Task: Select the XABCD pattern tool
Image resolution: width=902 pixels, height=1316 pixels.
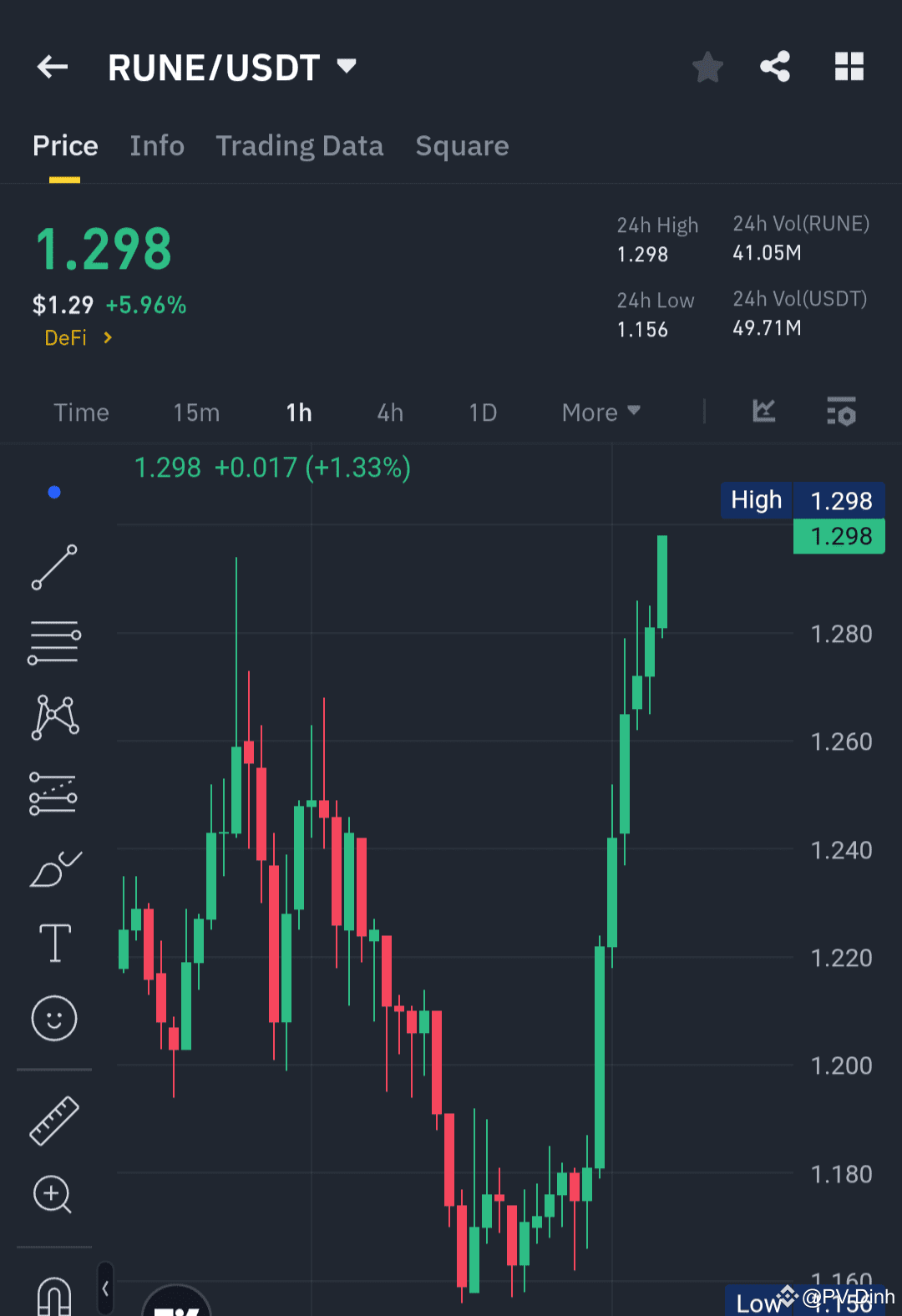Action: click(x=53, y=716)
